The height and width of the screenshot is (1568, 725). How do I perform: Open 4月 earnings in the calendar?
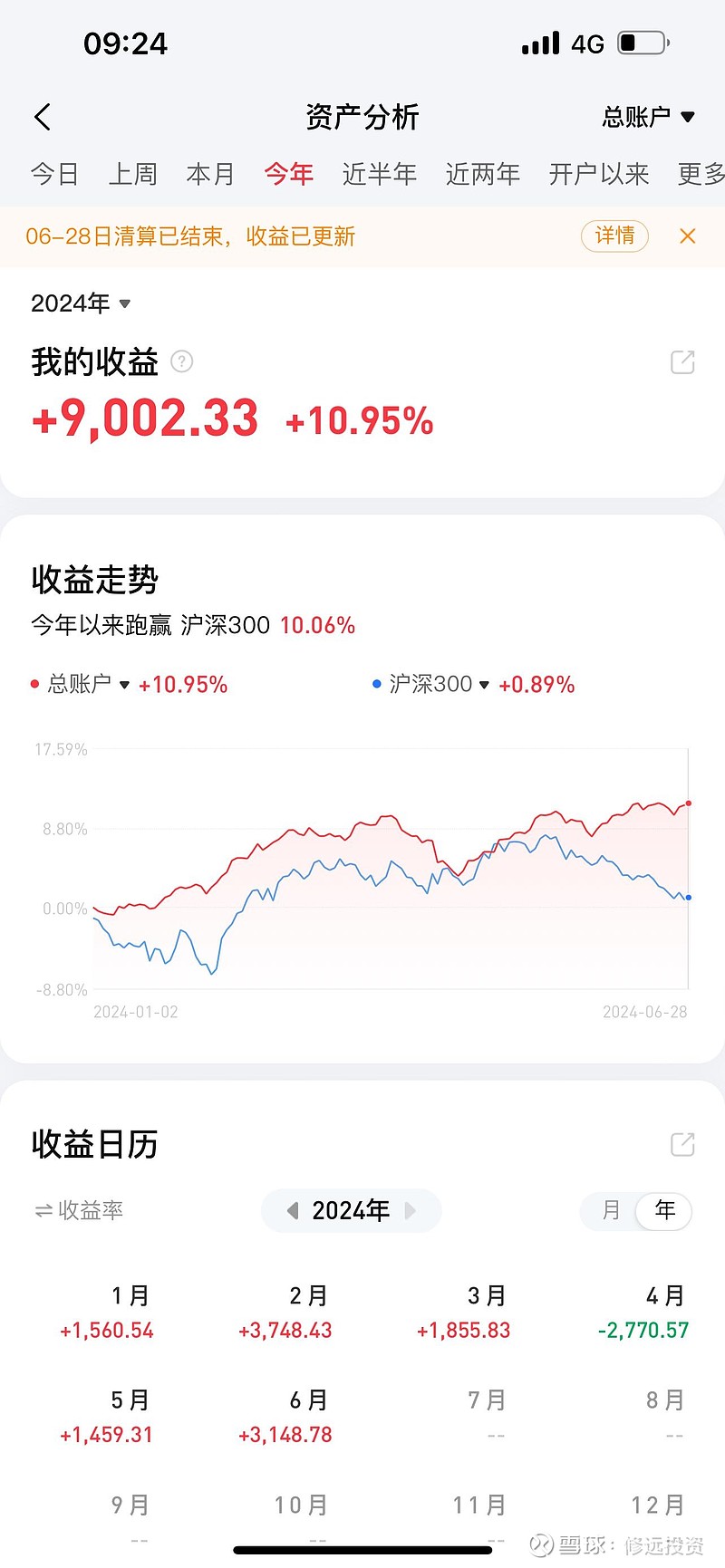coord(643,1313)
